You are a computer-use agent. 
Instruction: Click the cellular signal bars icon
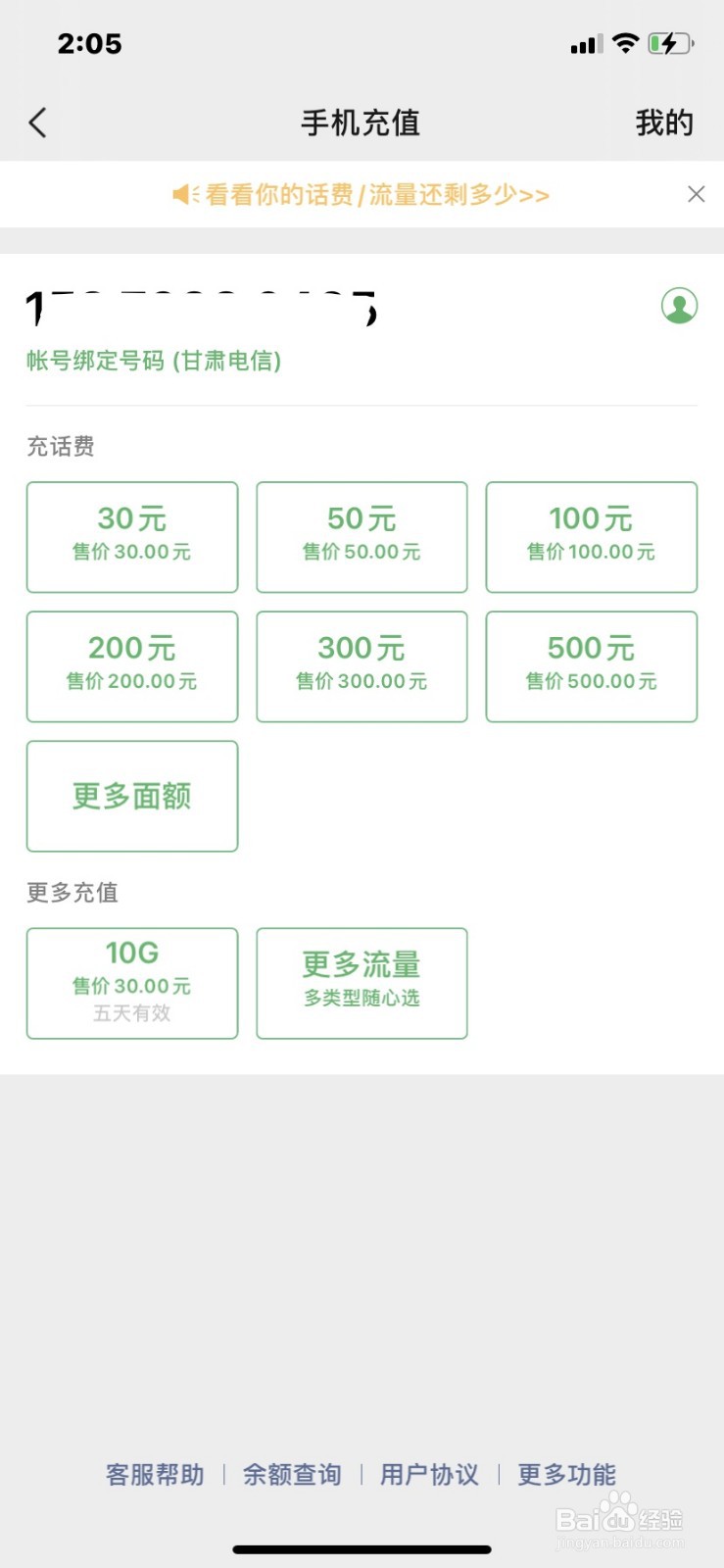pos(585,43)
